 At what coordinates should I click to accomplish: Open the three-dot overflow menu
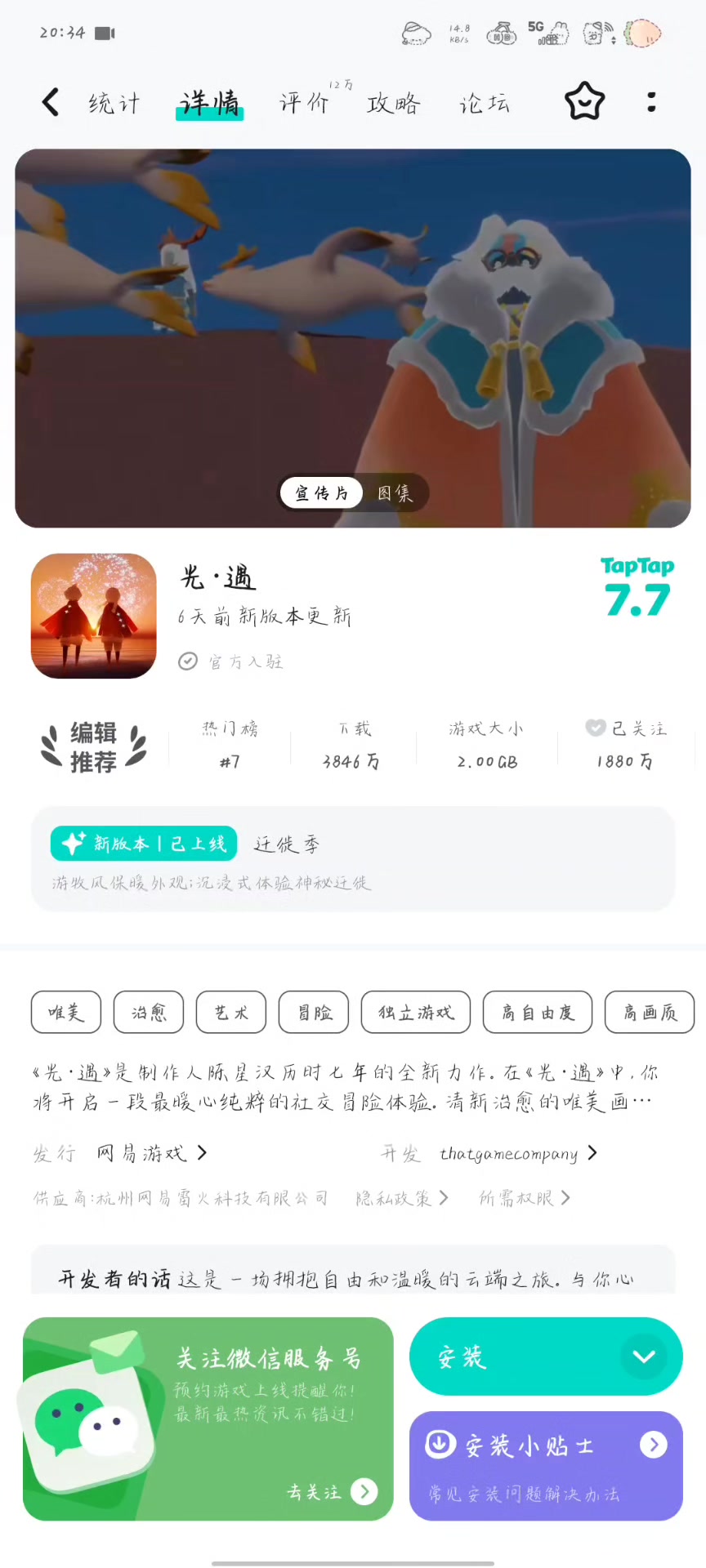pos(651,102)
